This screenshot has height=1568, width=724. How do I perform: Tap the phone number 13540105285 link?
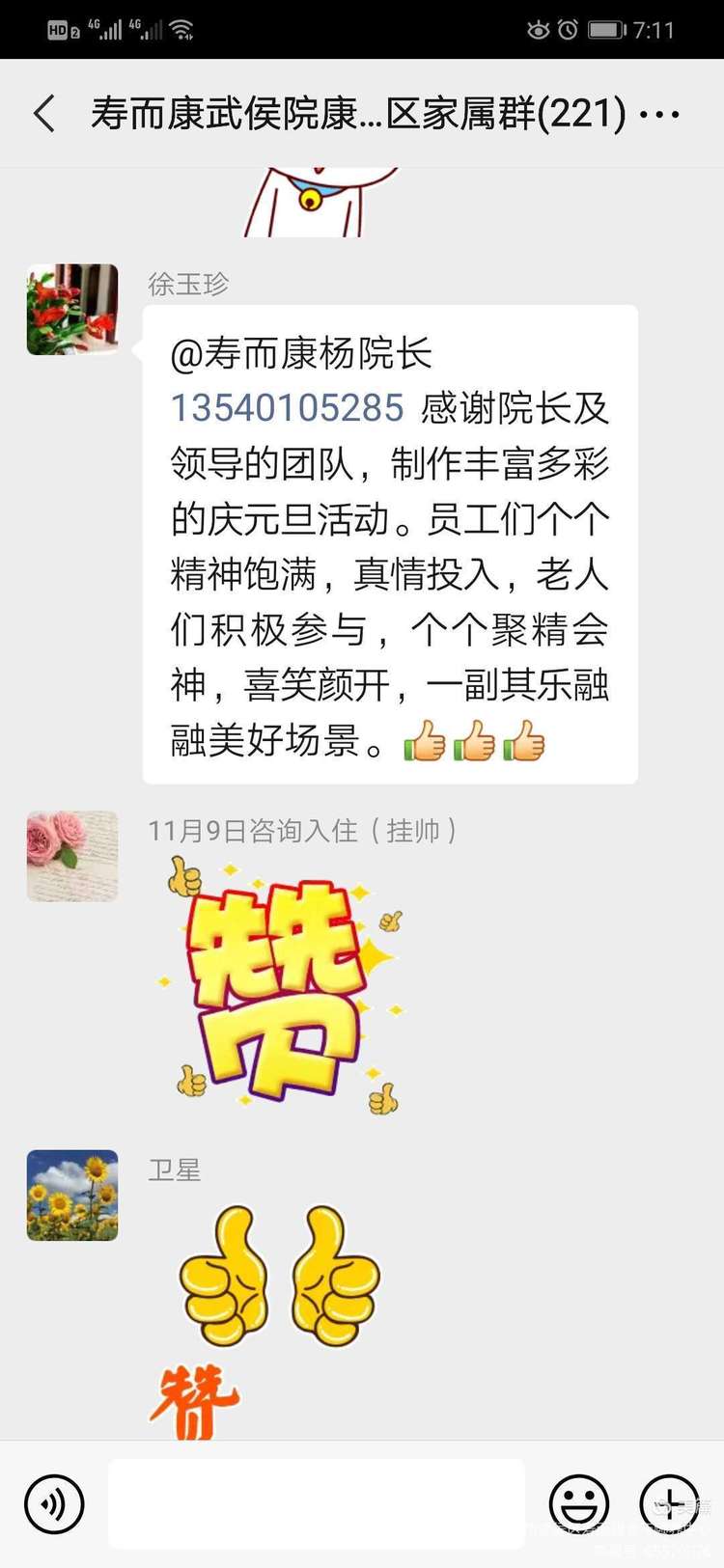(287, 408)
